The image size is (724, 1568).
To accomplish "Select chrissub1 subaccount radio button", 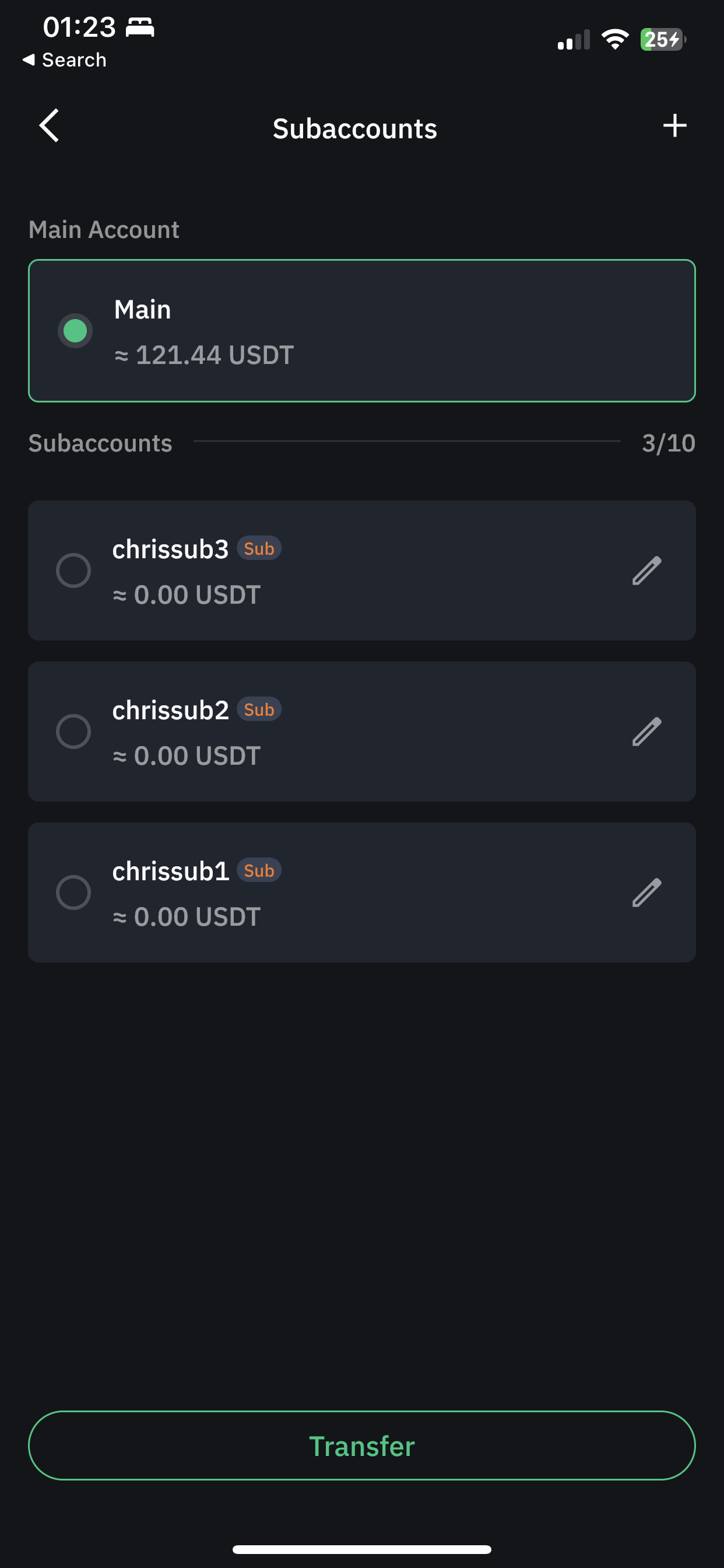I will pyautogui.click(x=73, y=892).
